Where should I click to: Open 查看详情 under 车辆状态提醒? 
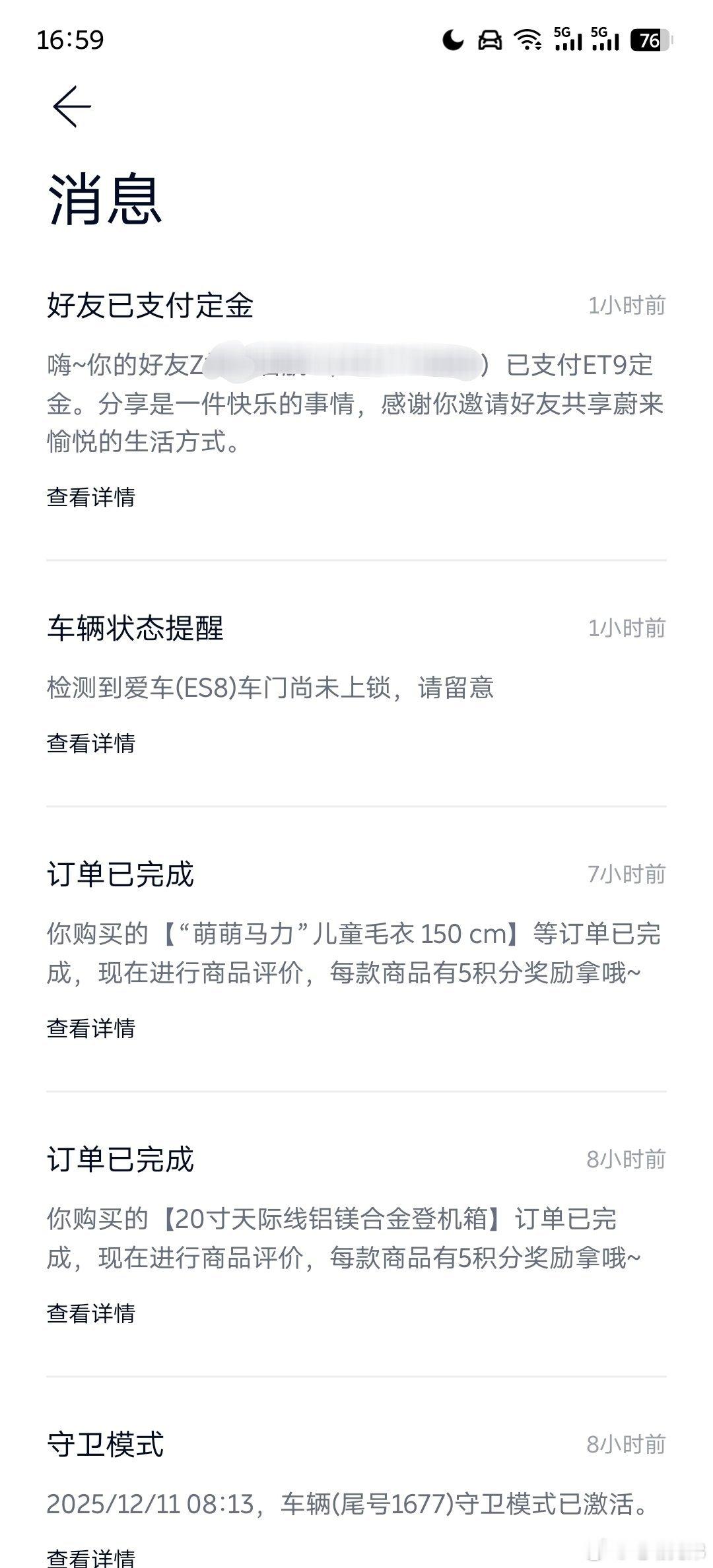click(90, 743)
